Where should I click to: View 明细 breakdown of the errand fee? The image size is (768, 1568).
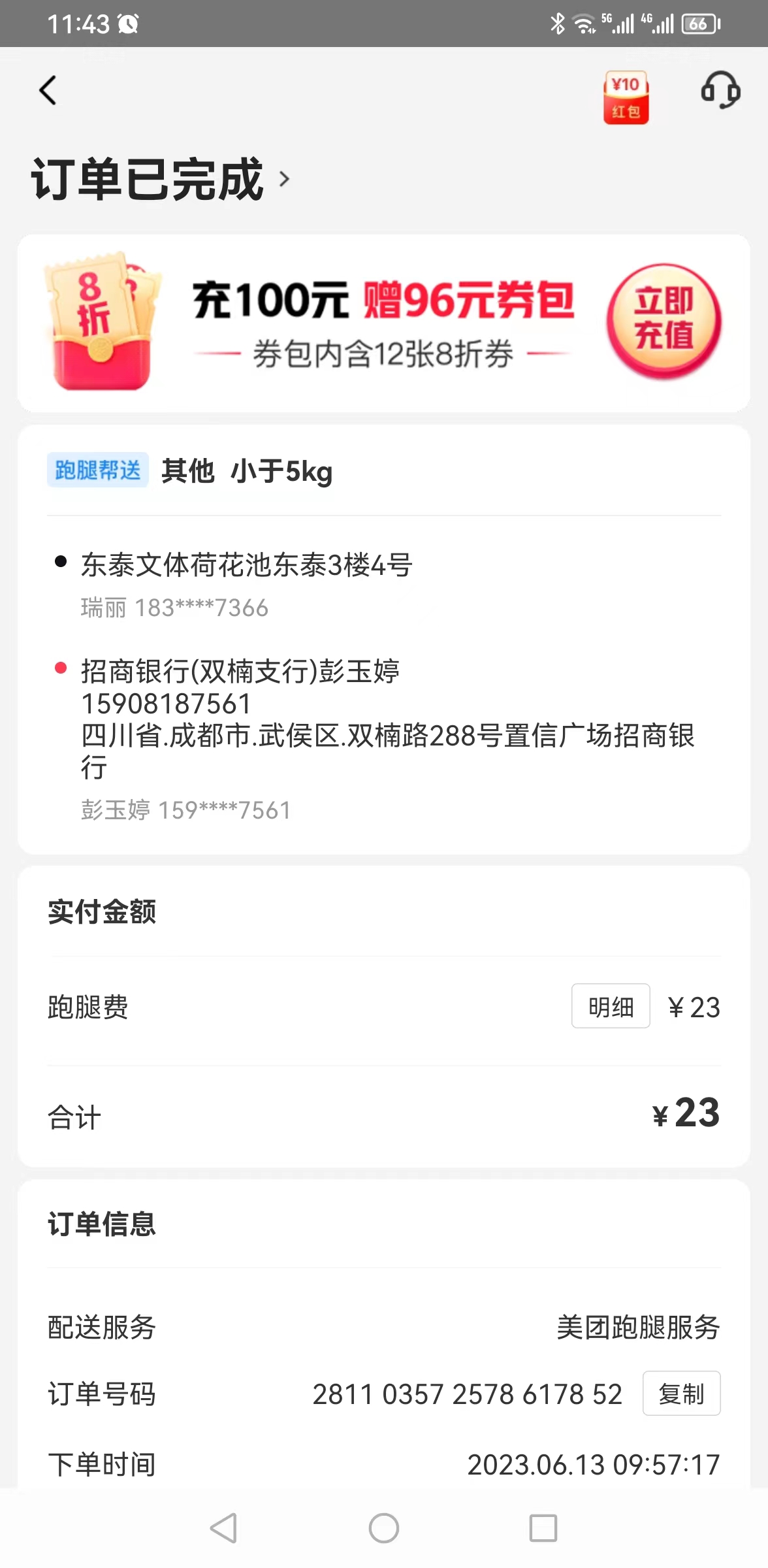[611, 1006]
